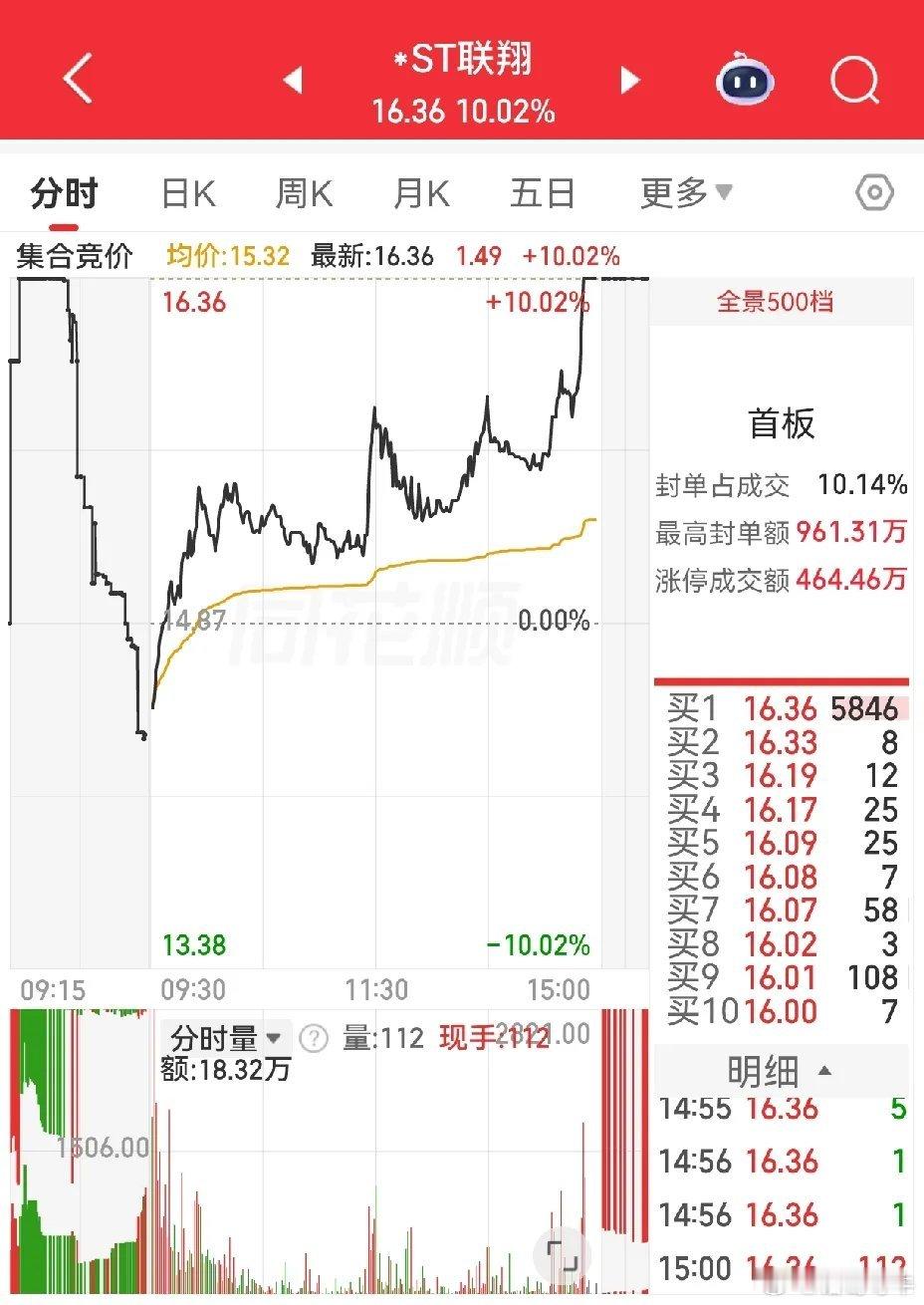Open 全景500档 order book view
924x1305 pixels.
[775, 302]
